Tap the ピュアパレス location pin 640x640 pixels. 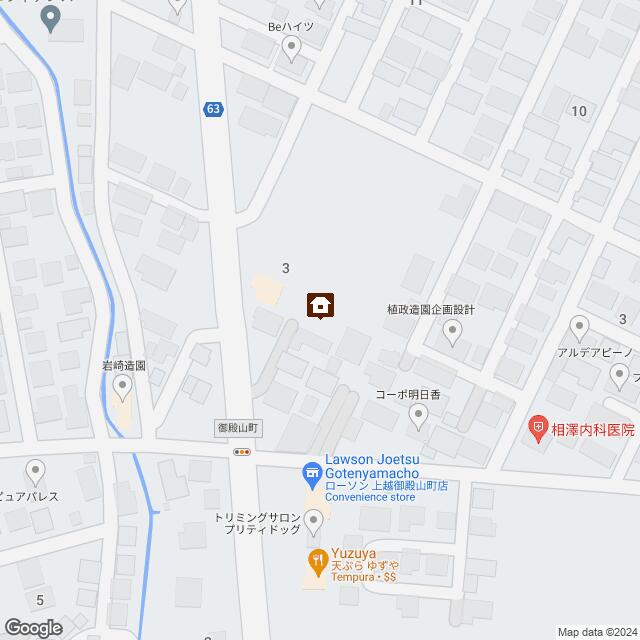pos(36,470)
